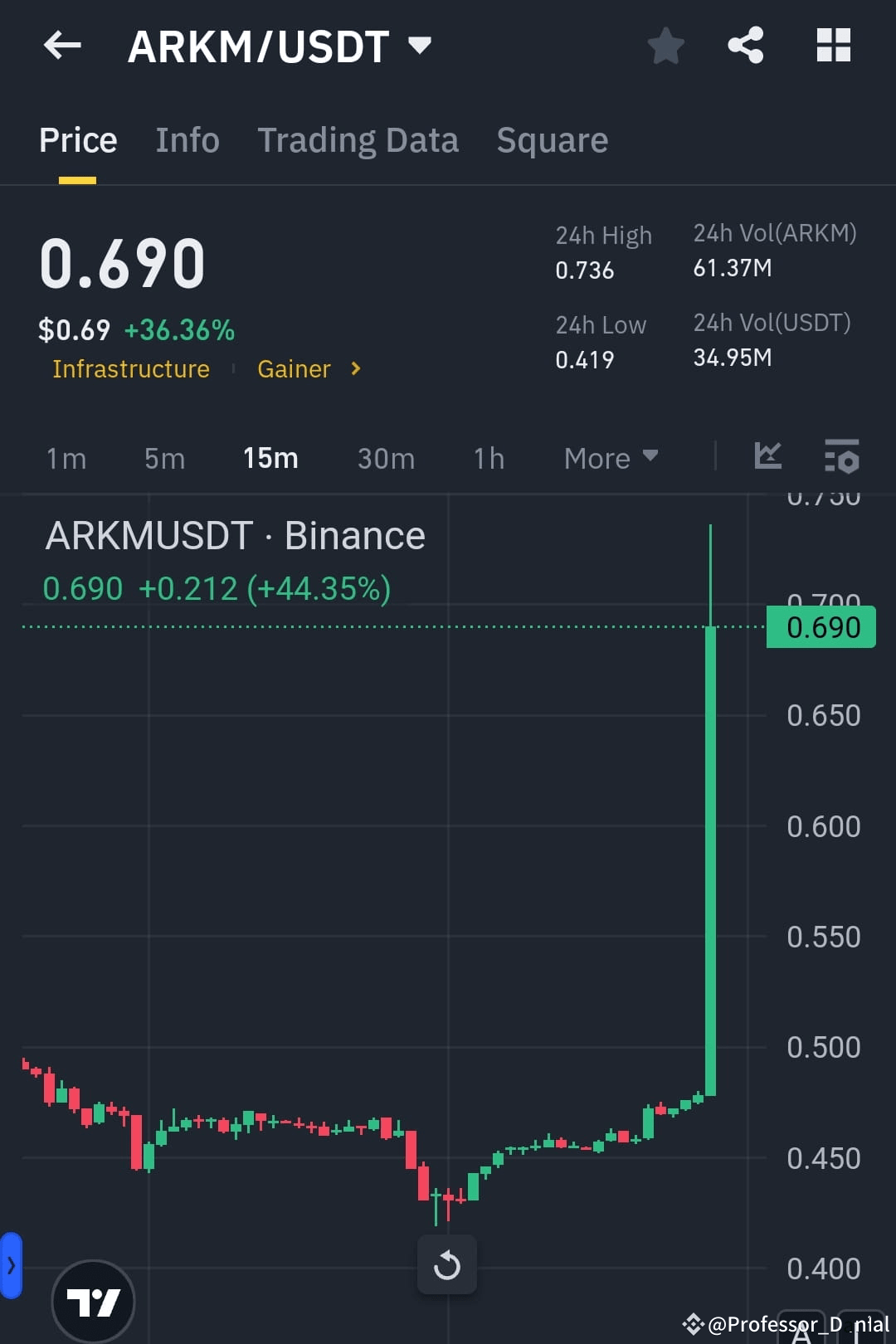Expand the More timeframes dropdown
896x1344 pixels.
[x=611, y=458]
